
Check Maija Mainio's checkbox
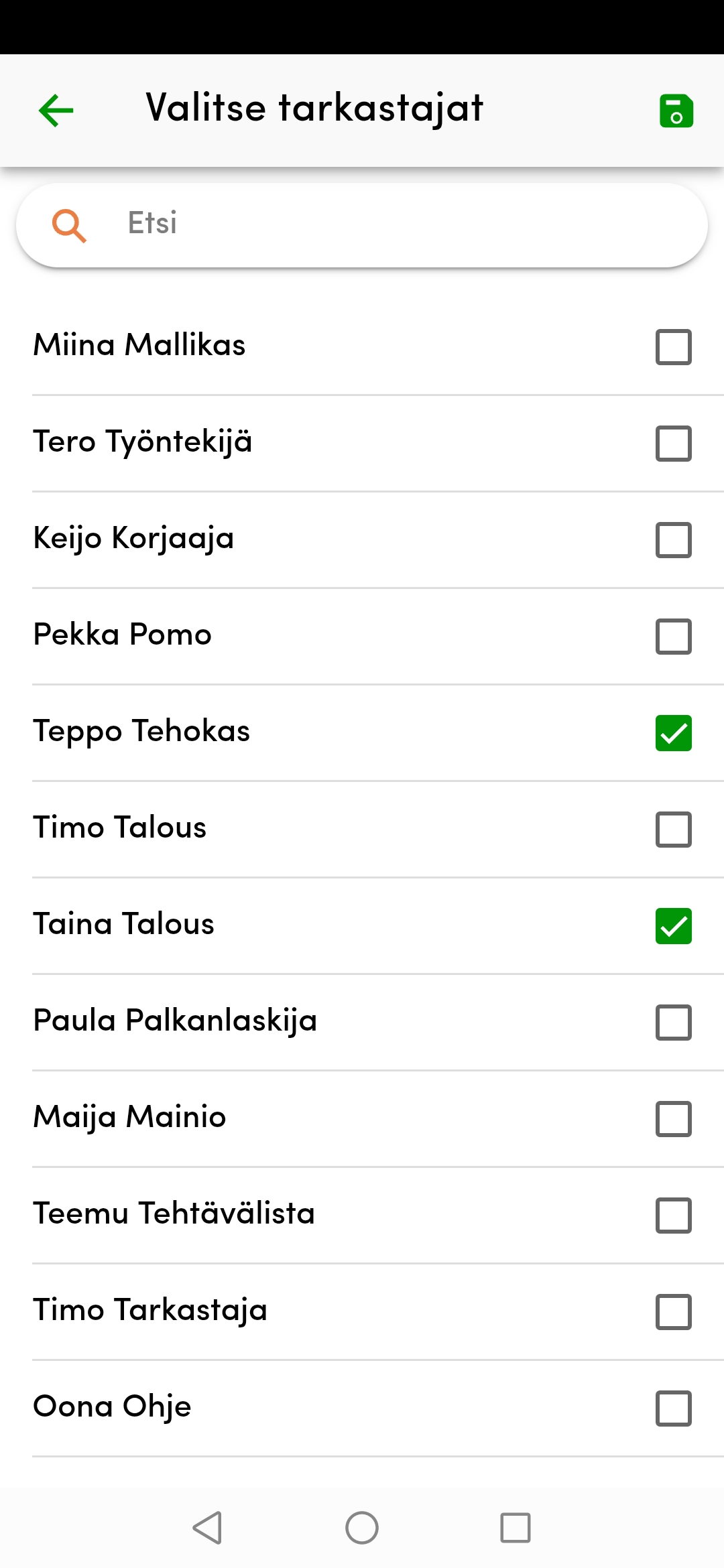point(672,1119)
